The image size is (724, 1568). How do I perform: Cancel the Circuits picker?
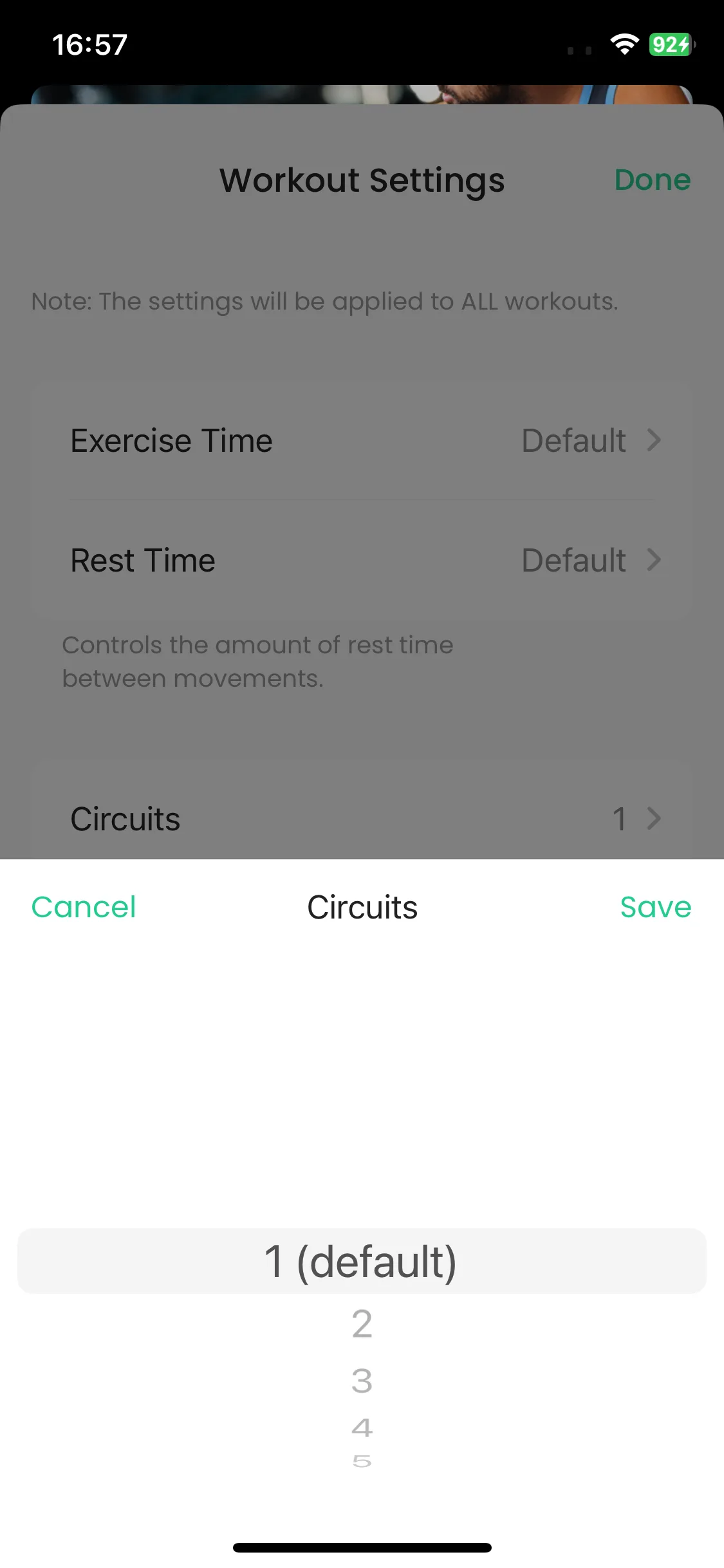pyautogui.click(x=84, y=908)
